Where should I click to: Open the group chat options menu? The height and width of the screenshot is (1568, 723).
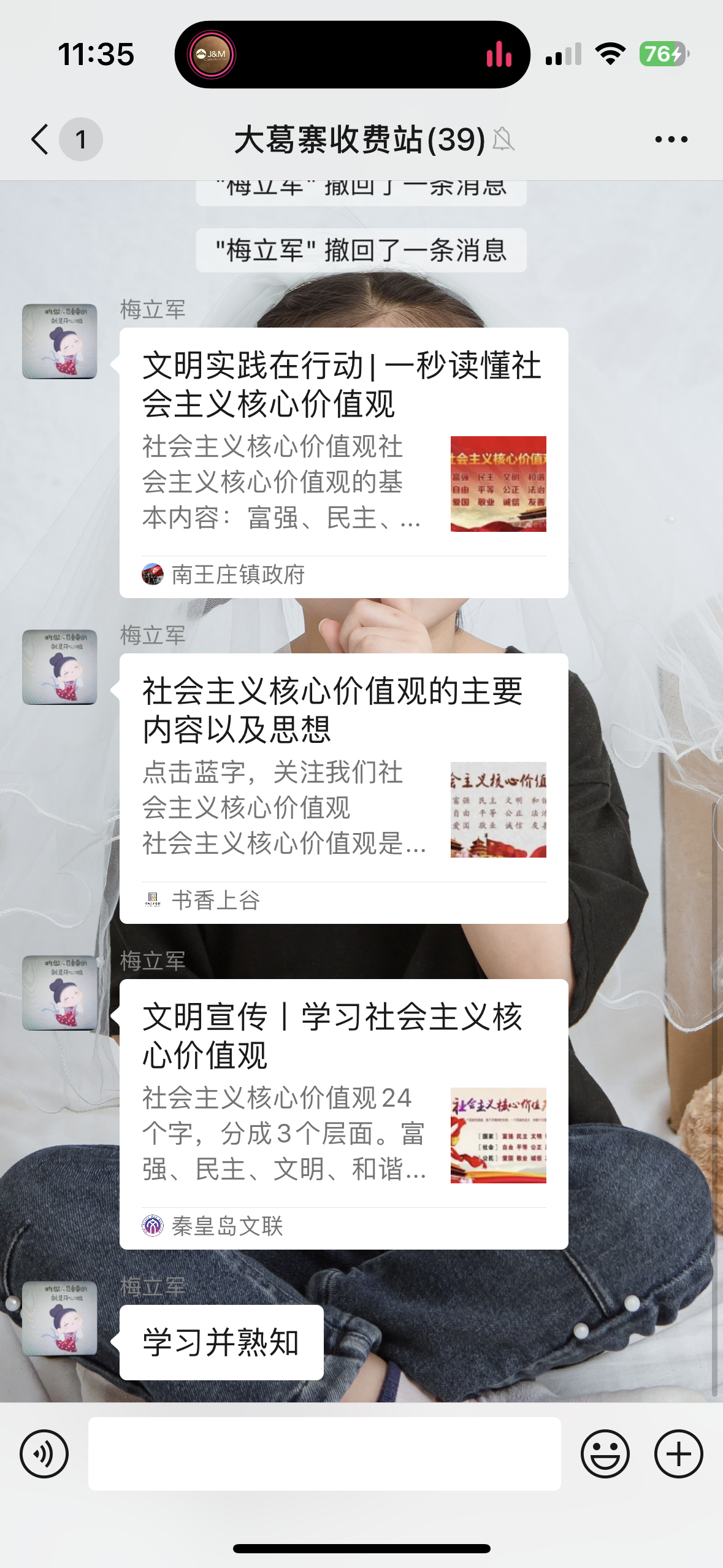(x=671, y=139)
